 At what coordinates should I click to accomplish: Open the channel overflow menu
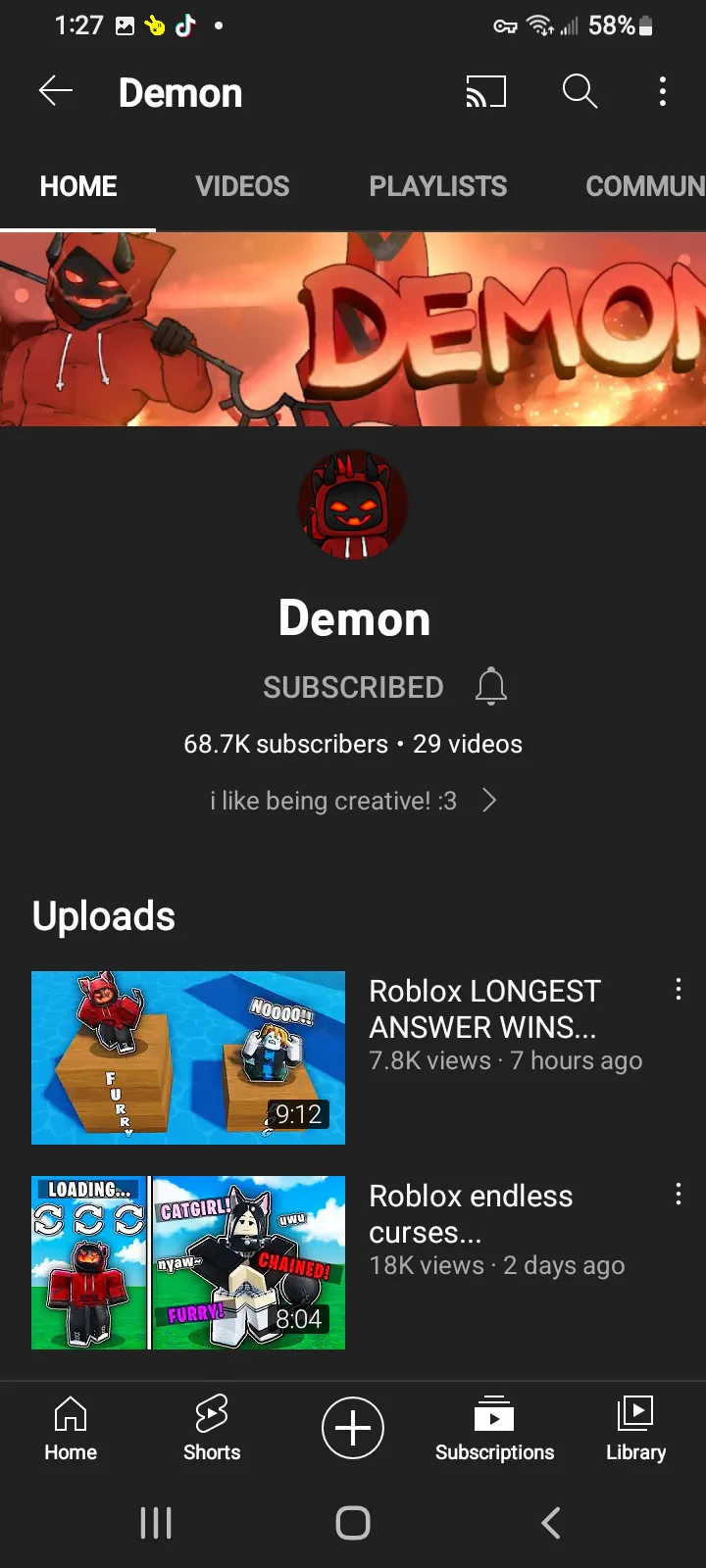coord(663,92)
